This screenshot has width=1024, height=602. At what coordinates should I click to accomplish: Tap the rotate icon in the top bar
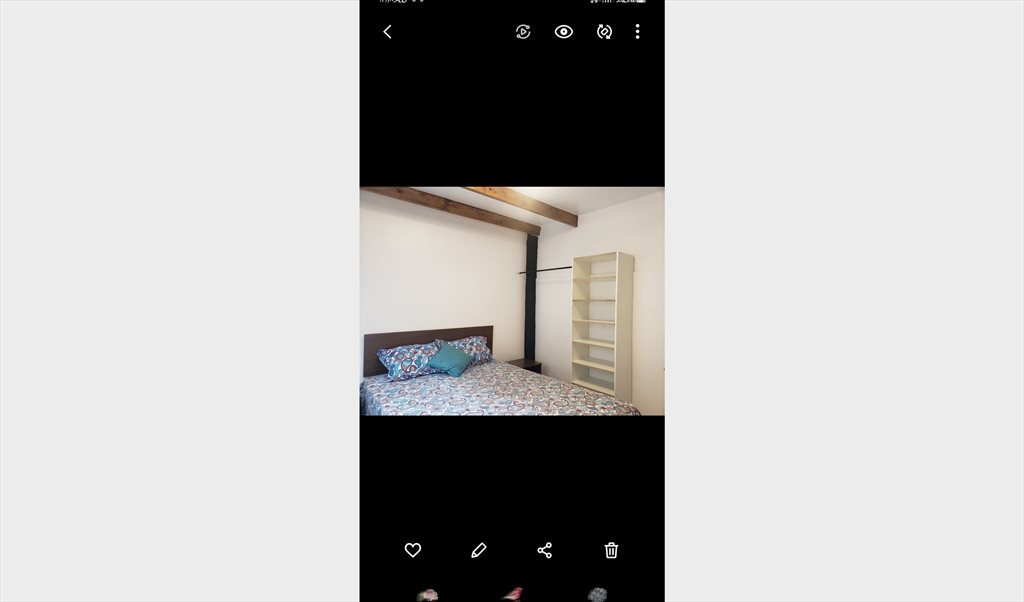click(604, 32)
